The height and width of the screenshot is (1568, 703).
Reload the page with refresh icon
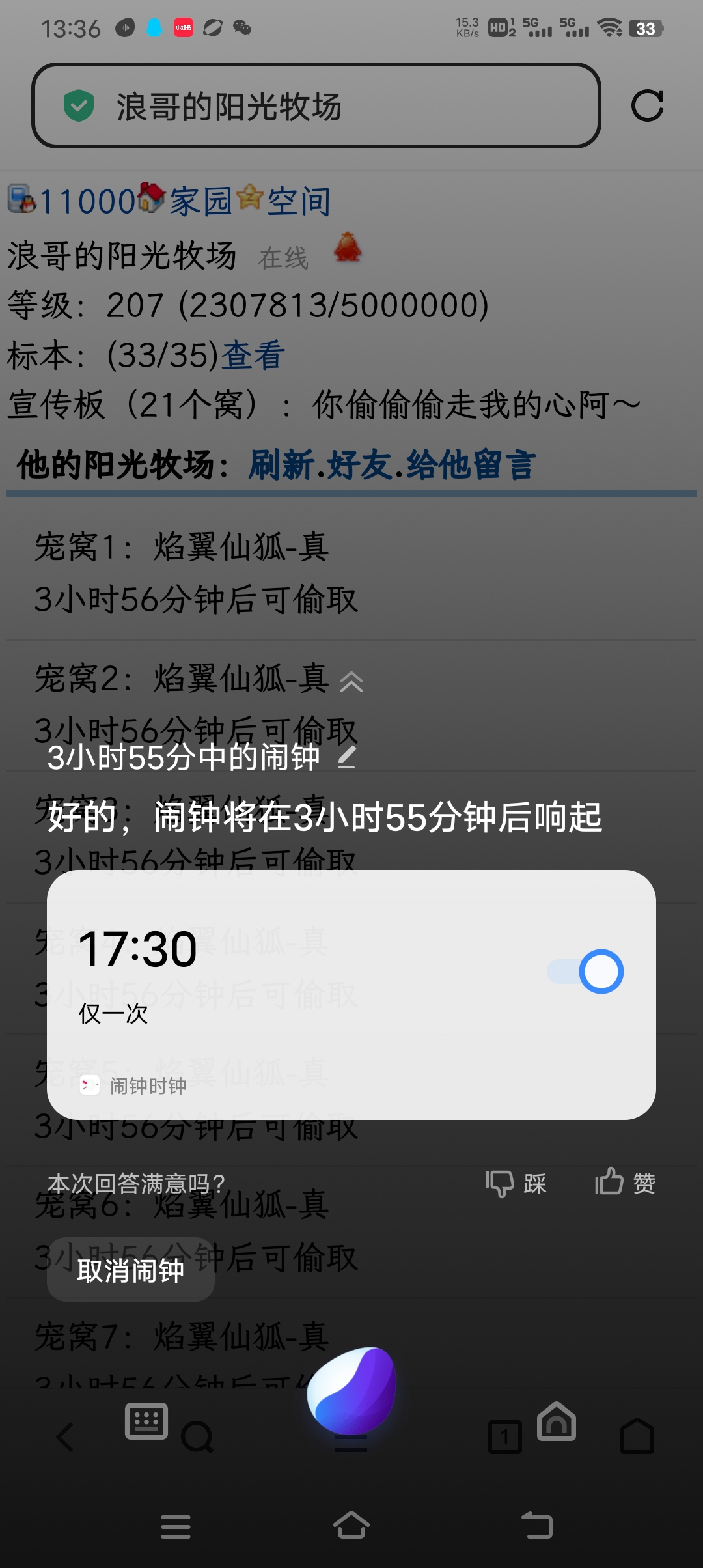(648, 105)
